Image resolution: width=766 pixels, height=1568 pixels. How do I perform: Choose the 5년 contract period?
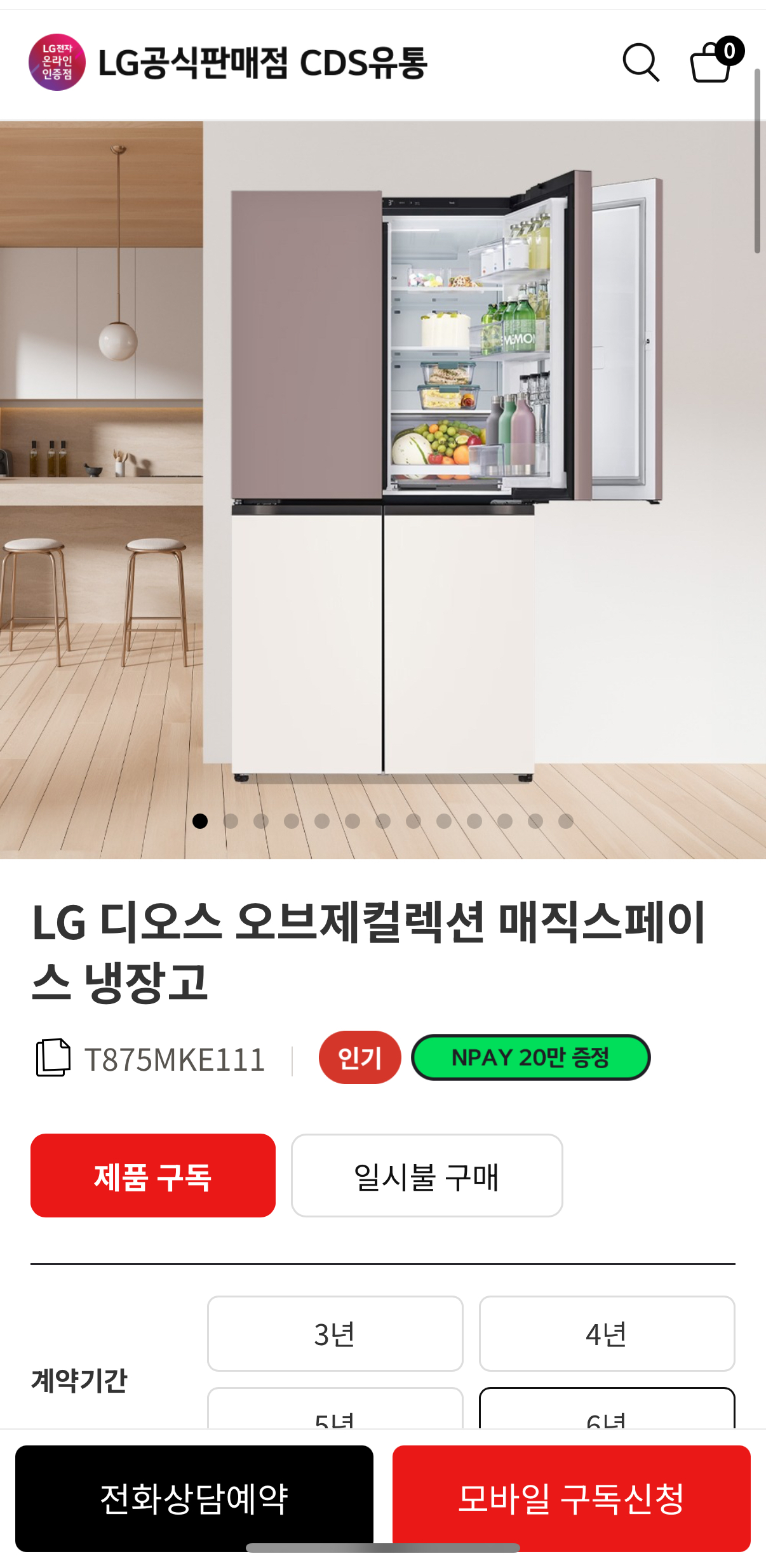[x=335, y=1409]
